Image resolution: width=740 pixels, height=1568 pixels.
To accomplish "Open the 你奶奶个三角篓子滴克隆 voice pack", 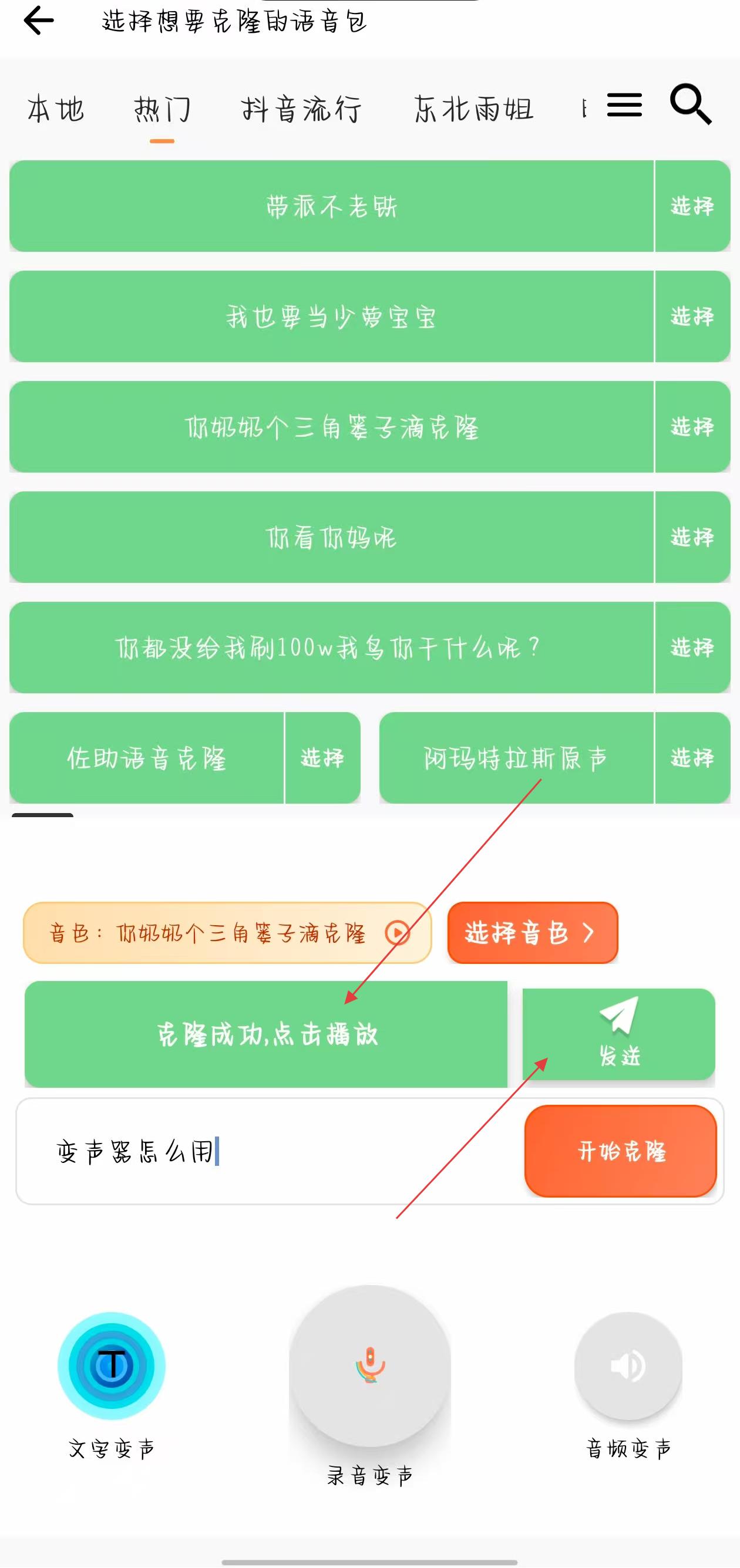I will tap(331, 427).
